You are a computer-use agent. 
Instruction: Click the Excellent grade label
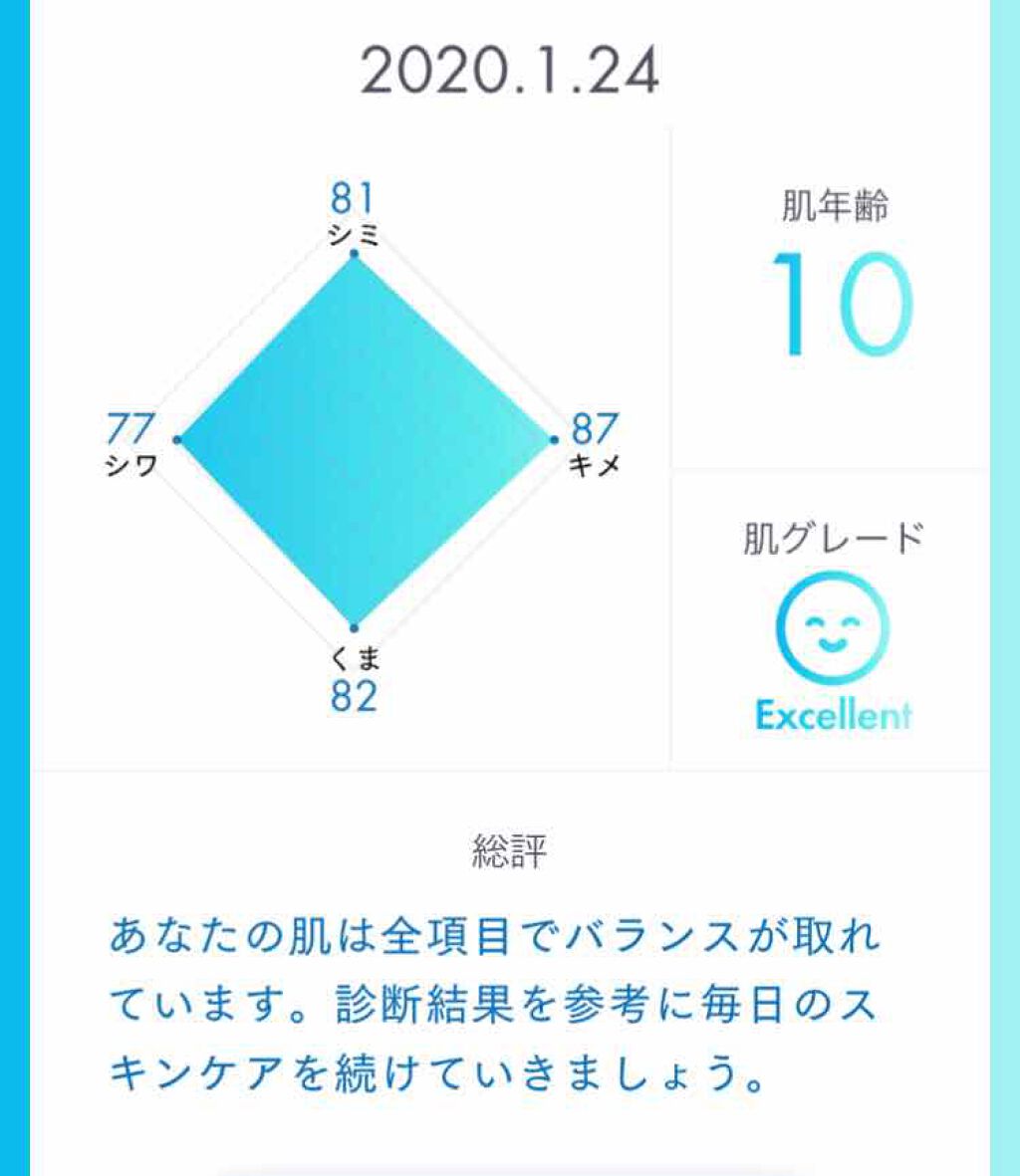click(835, 714)
